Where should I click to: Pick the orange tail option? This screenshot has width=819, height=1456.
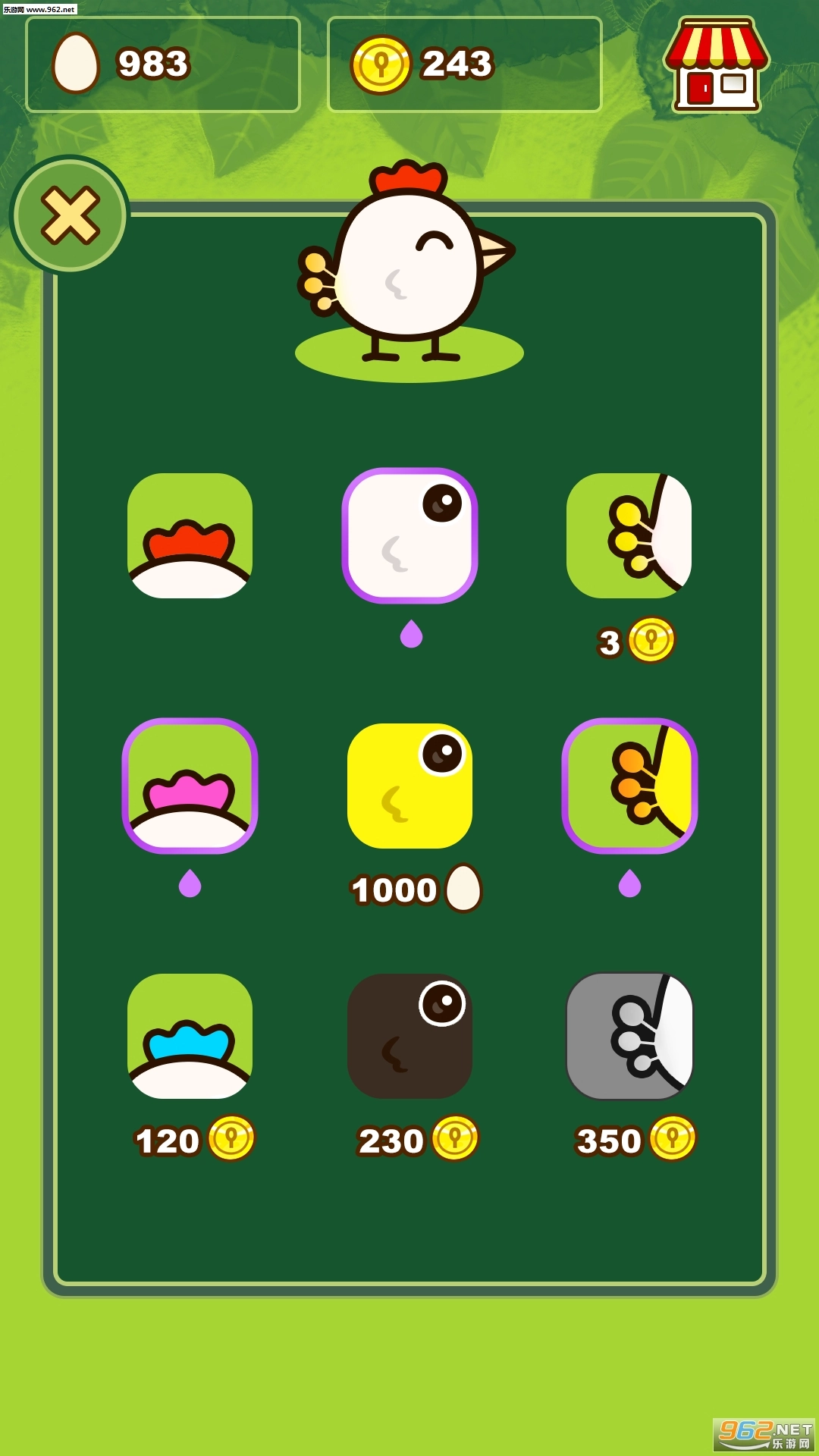(629, 786)
